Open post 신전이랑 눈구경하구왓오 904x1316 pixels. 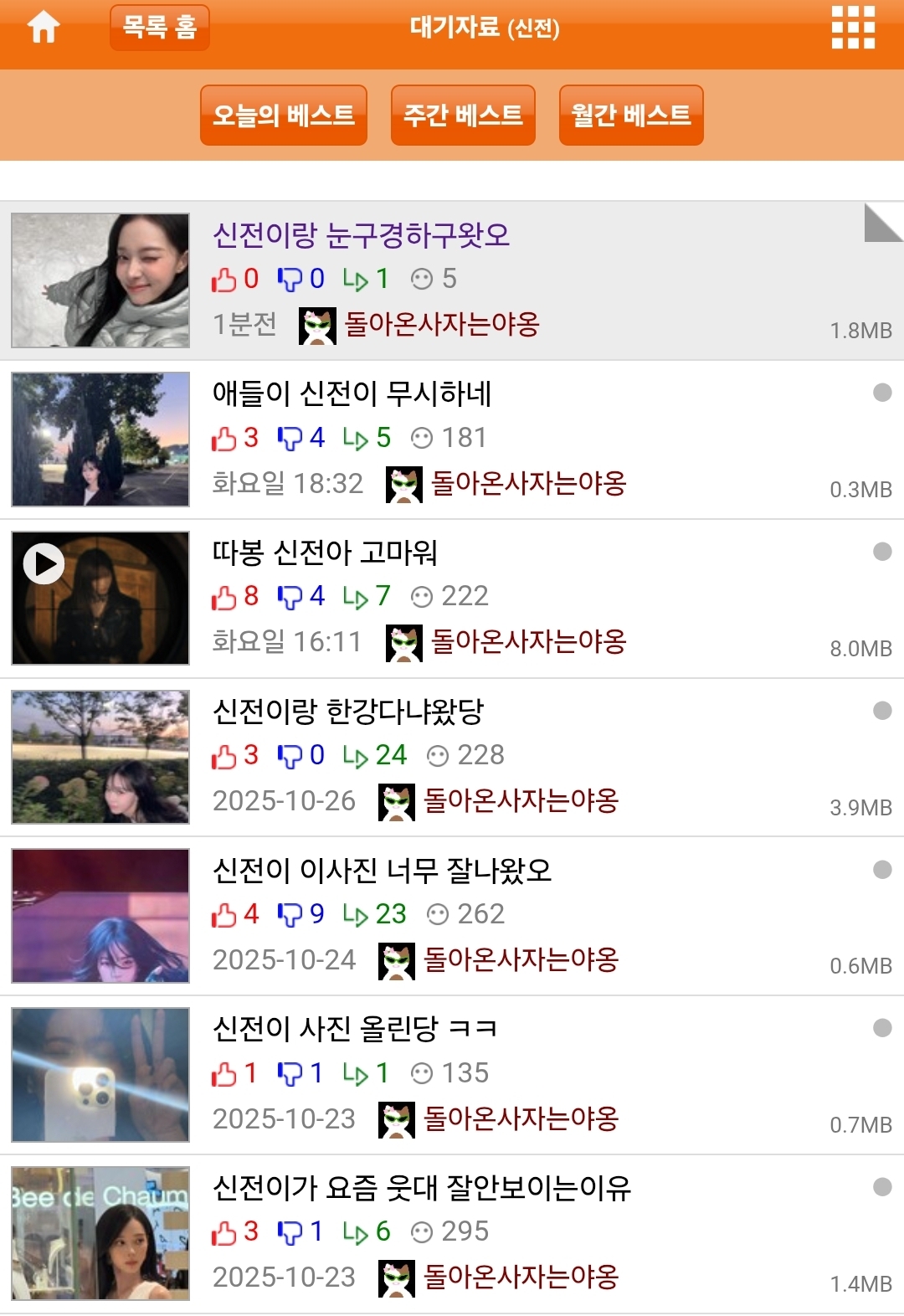[x=362, y=235]
